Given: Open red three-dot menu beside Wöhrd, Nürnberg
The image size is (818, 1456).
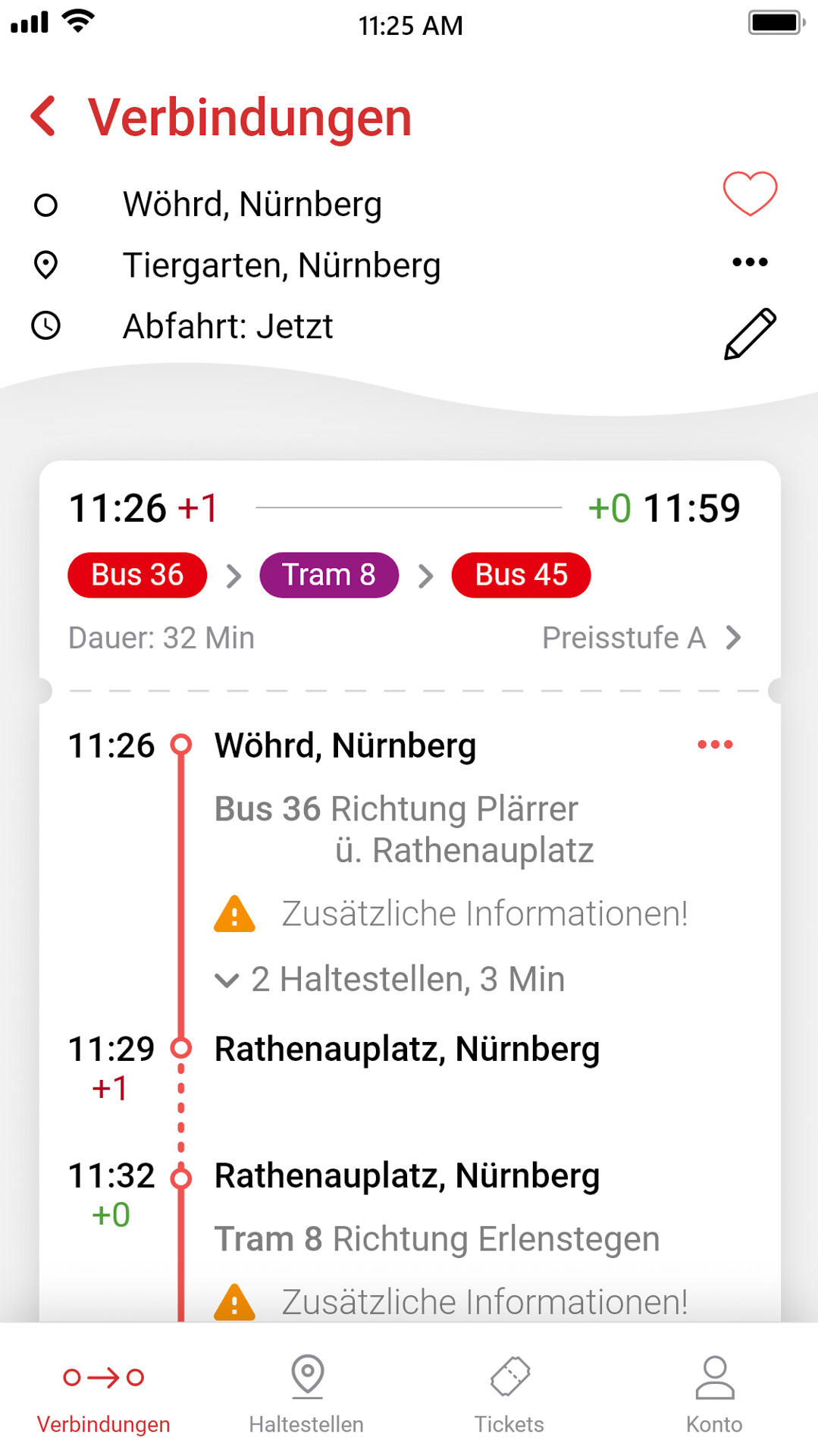Looking at the screenshot, I should pyautogui.click(x=715, y=745).
